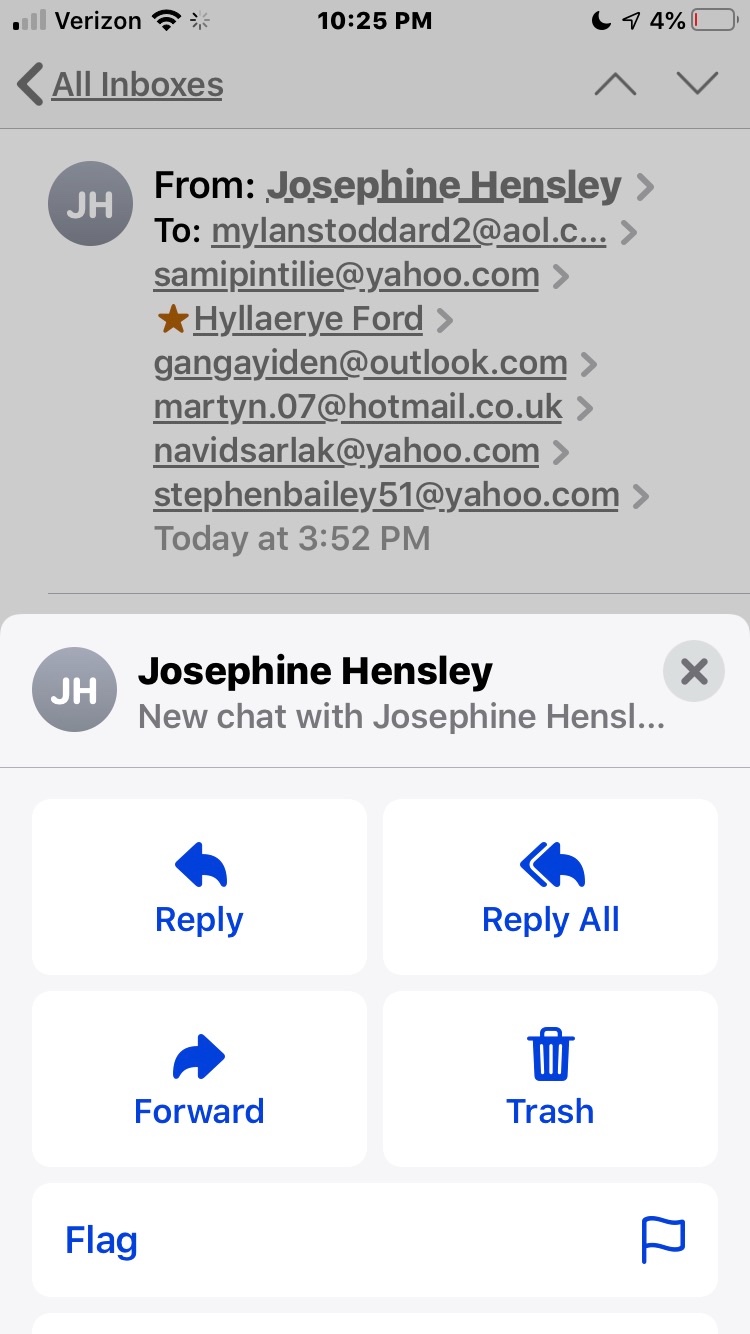Jump to previous message with up arrow
This screenshot has width=750, height=1334.
pos(615,85)
